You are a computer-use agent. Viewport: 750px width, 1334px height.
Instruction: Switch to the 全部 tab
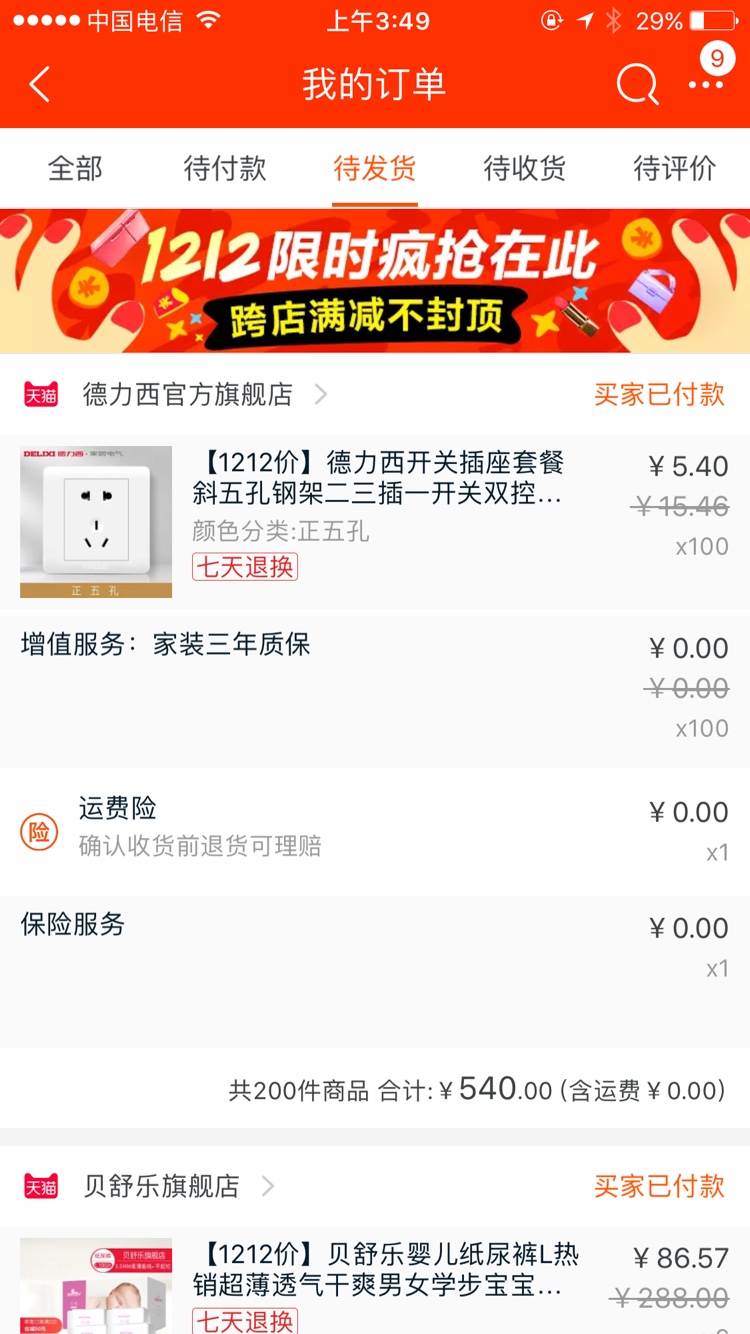[75, 168]
